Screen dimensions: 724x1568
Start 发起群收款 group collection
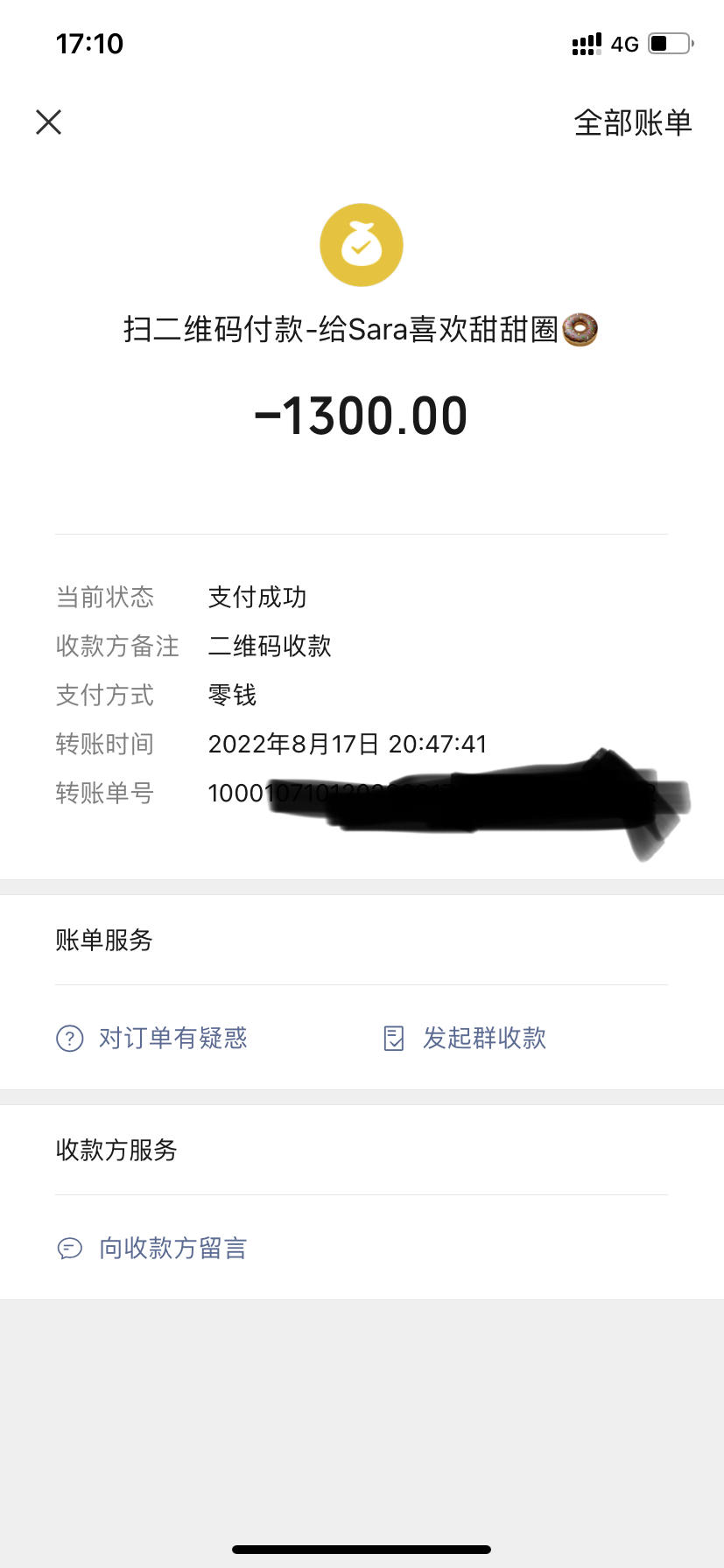coord(466,1038)
